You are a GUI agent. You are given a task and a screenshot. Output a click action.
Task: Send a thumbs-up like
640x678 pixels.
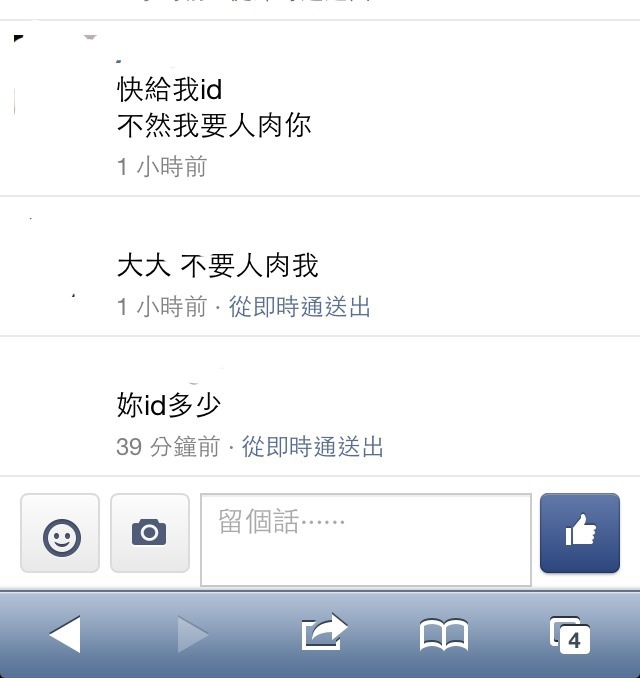pos(580,533)
